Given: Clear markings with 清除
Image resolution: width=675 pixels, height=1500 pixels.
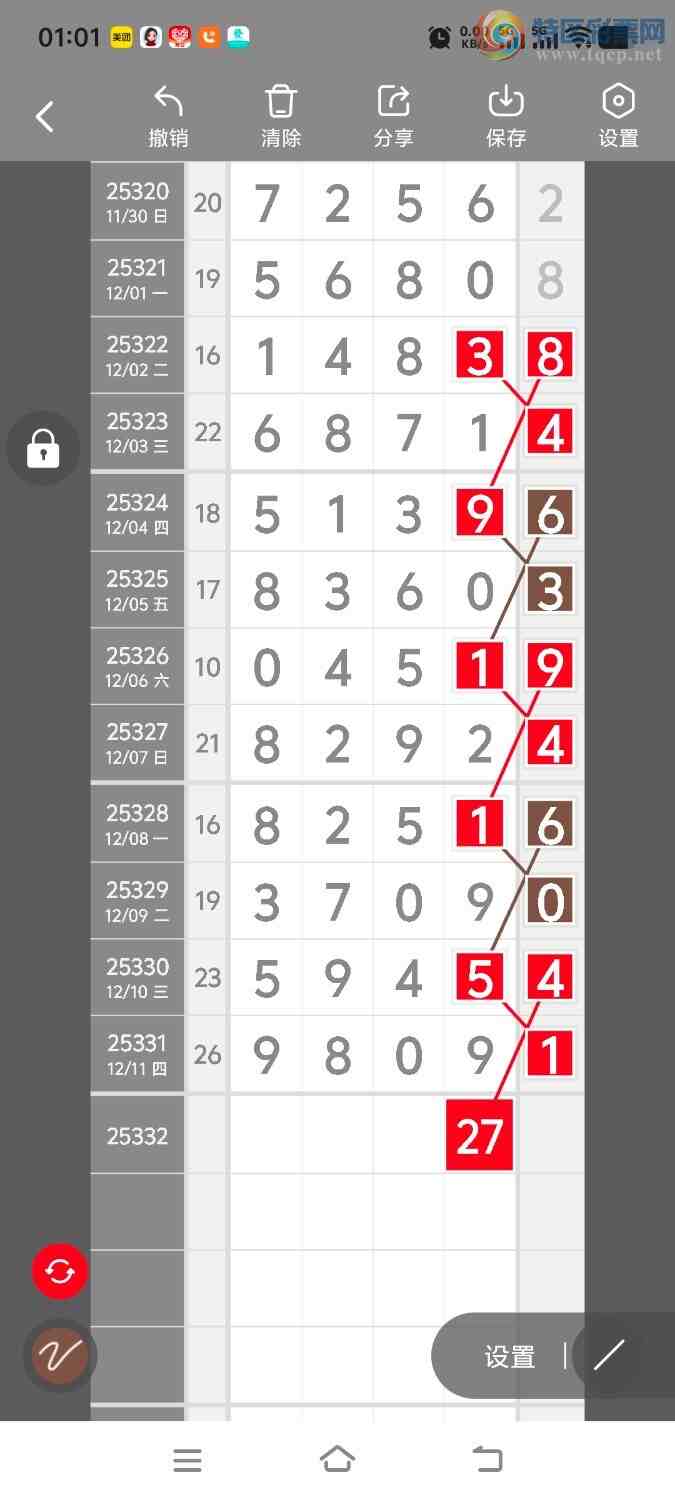Looking at the screenshot, I should tap(281, 117).
